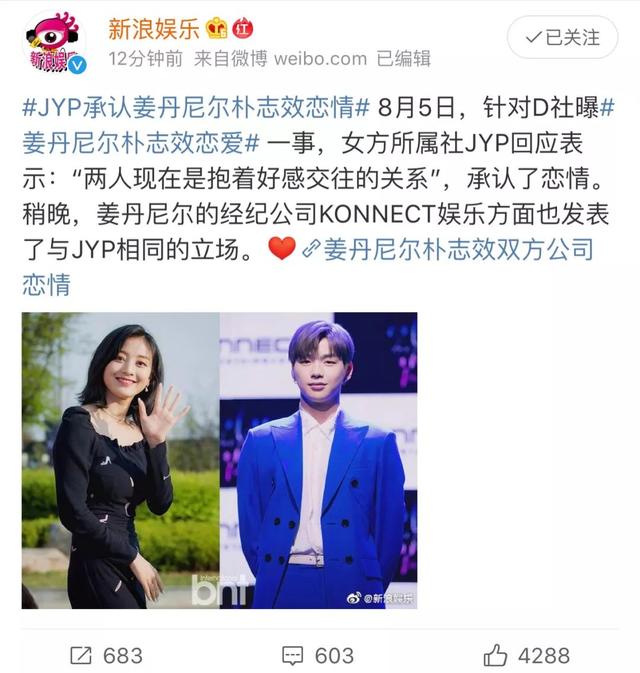Like this post with 4288 likes
The height and width of the screenshot is (673, 640).
527,655
